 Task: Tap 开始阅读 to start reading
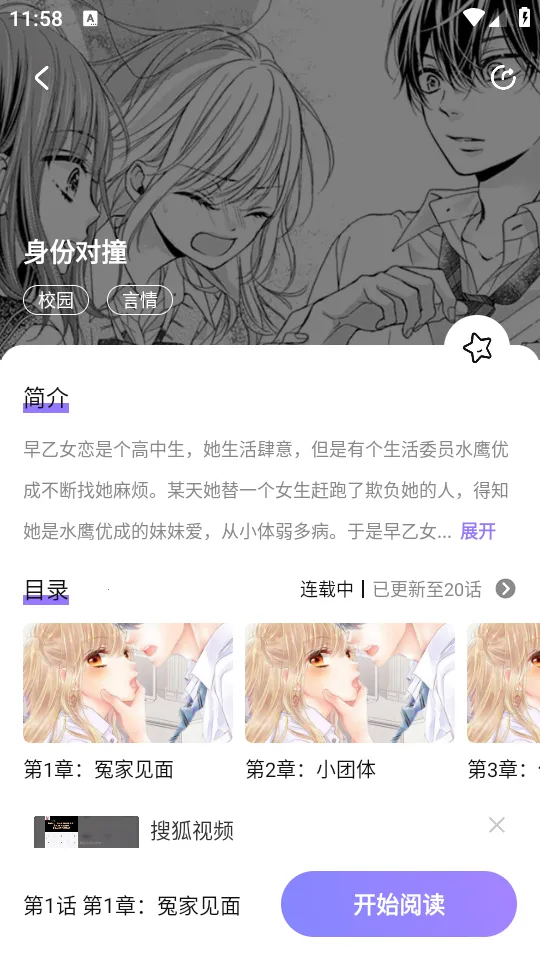(399, 904)
